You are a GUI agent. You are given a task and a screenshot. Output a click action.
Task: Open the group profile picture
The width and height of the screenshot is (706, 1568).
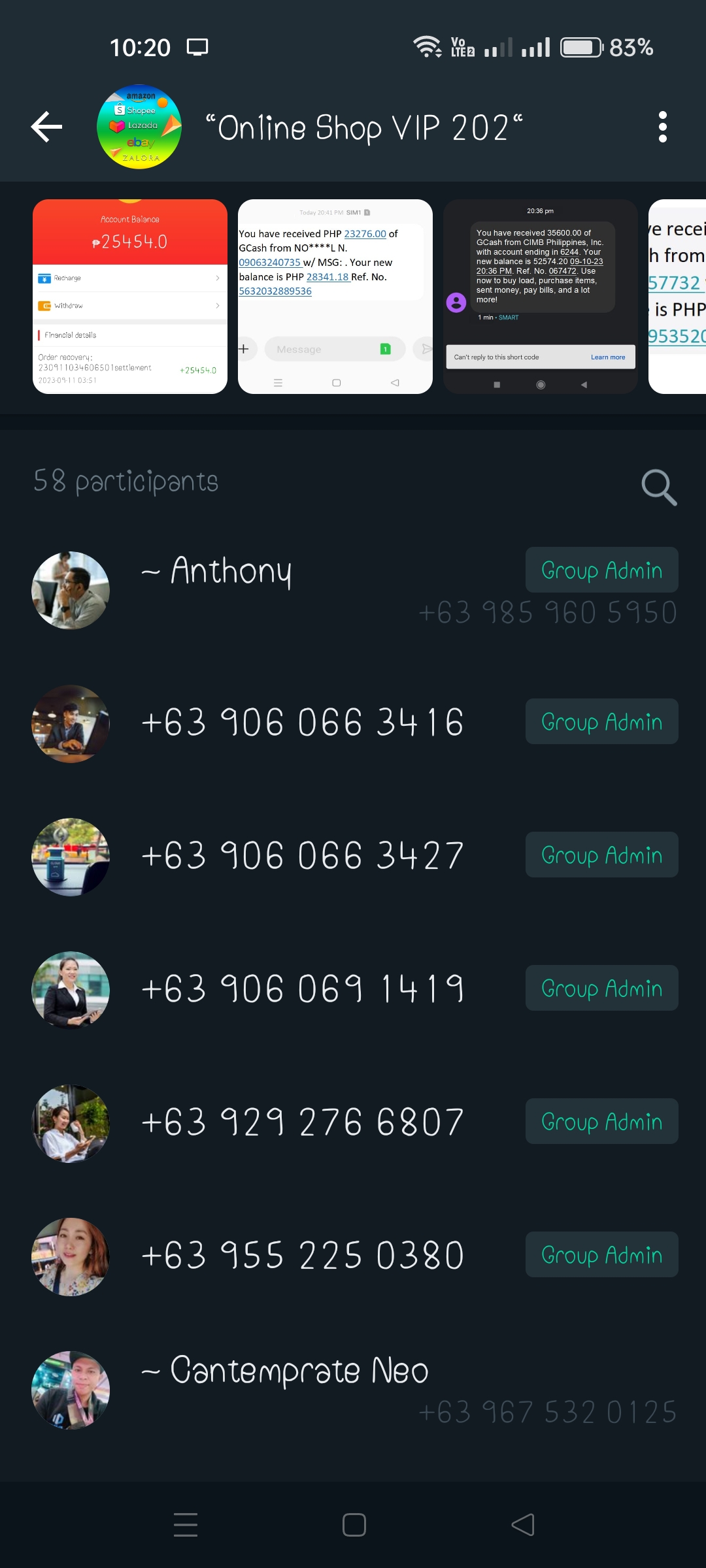click(x=139, y=127)
